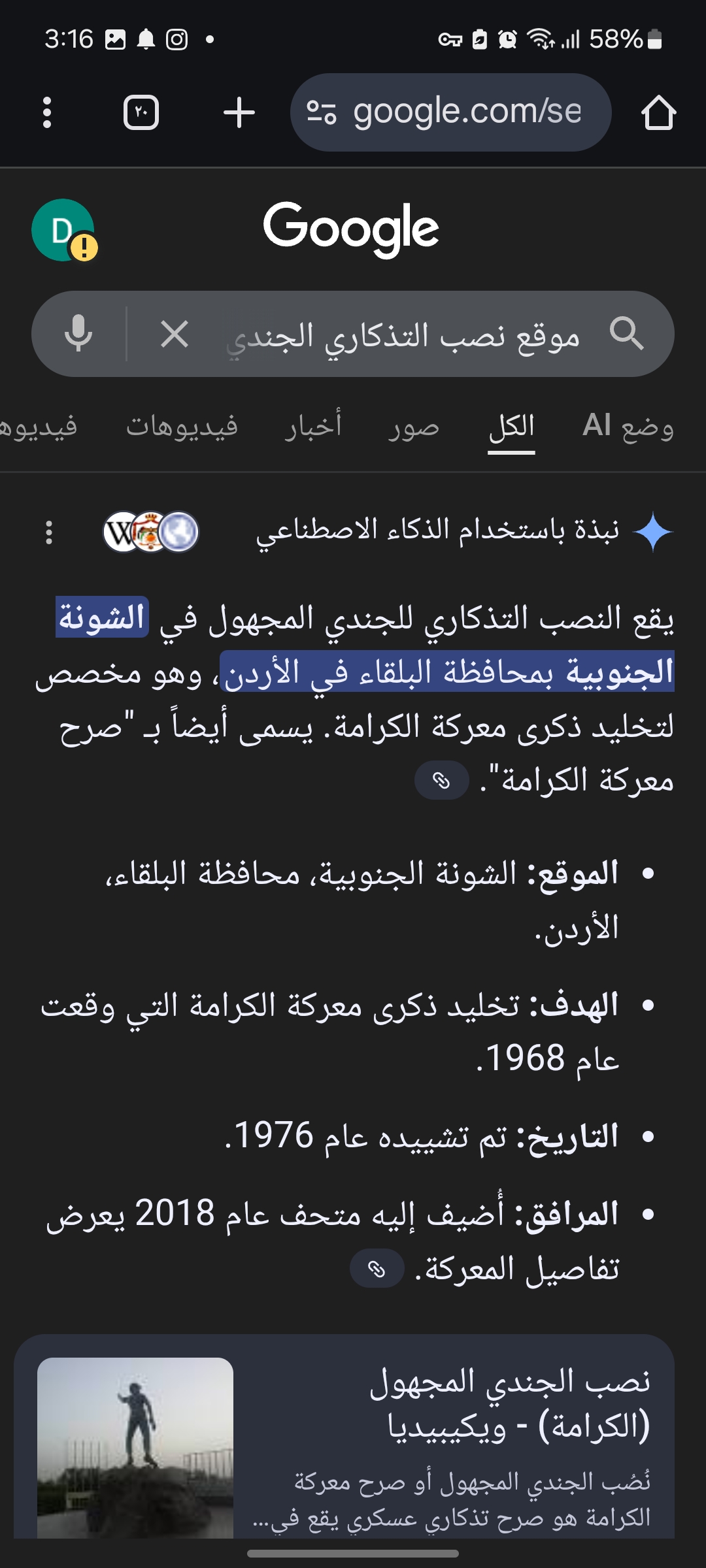Switch to the وضع AI tab
This screenshot has height=1568, width=706.
[628, 427]
